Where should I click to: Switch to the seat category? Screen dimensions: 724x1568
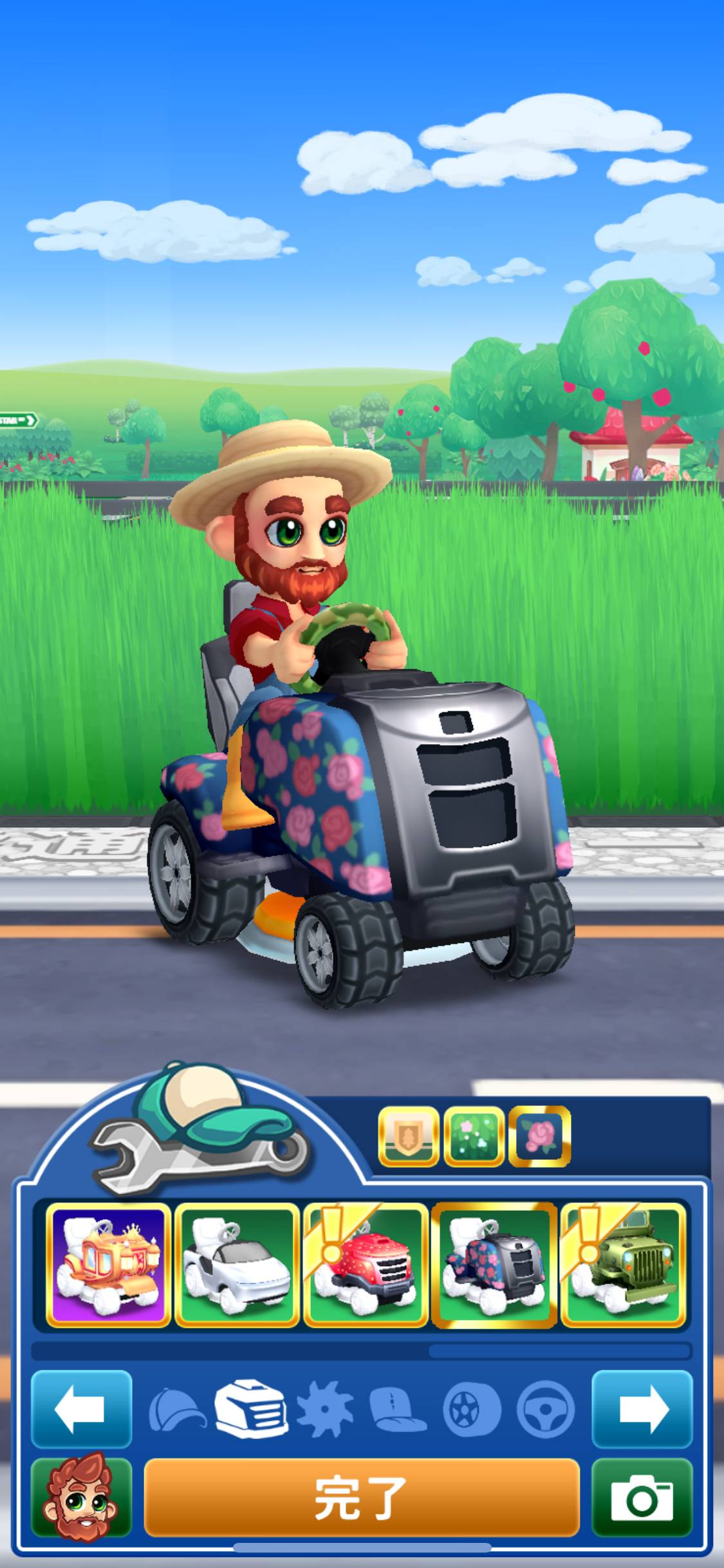(x=397, y=1410)
